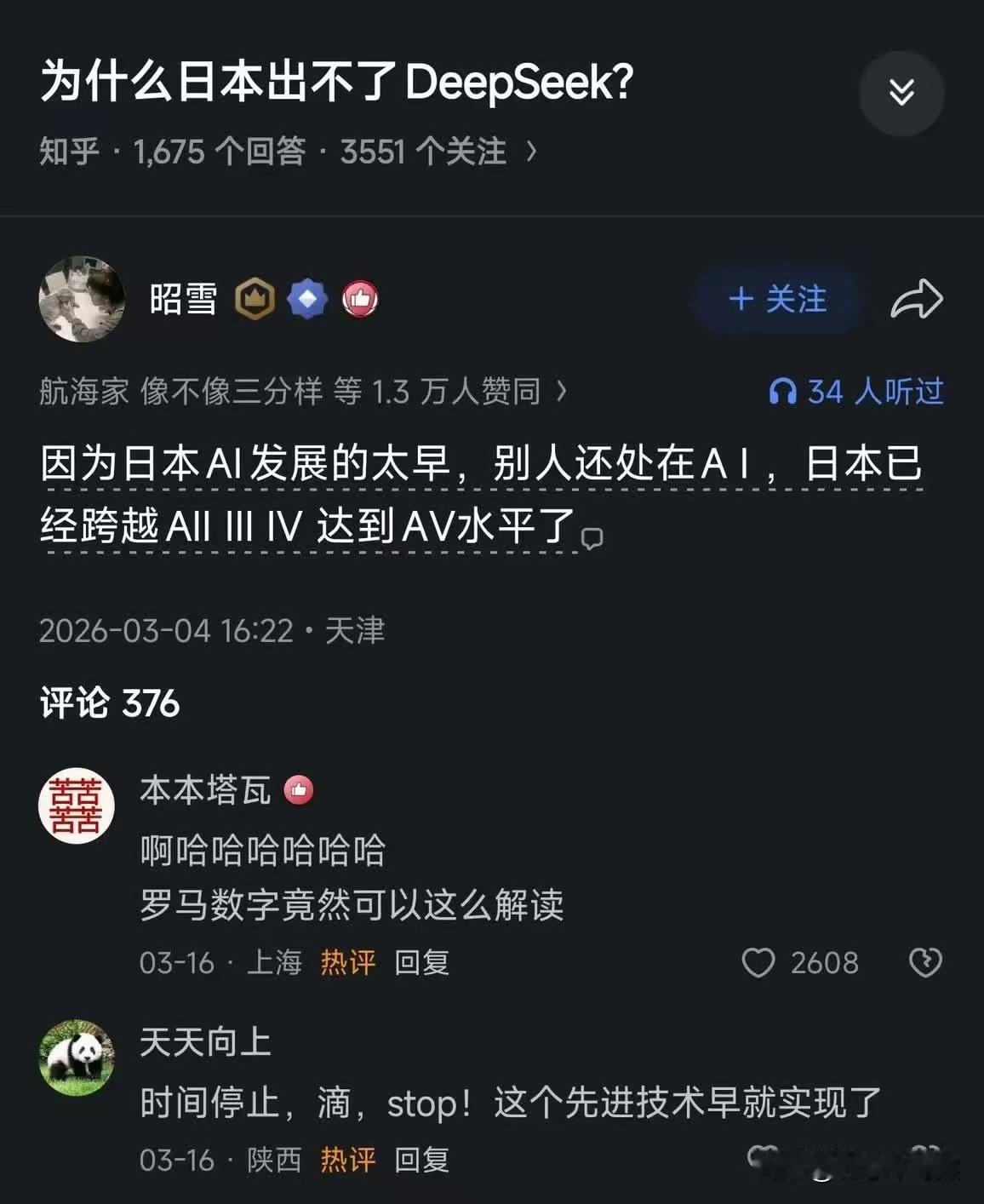
Task: Toggle follow for author 昭雪
Action: tap(777, 300)
